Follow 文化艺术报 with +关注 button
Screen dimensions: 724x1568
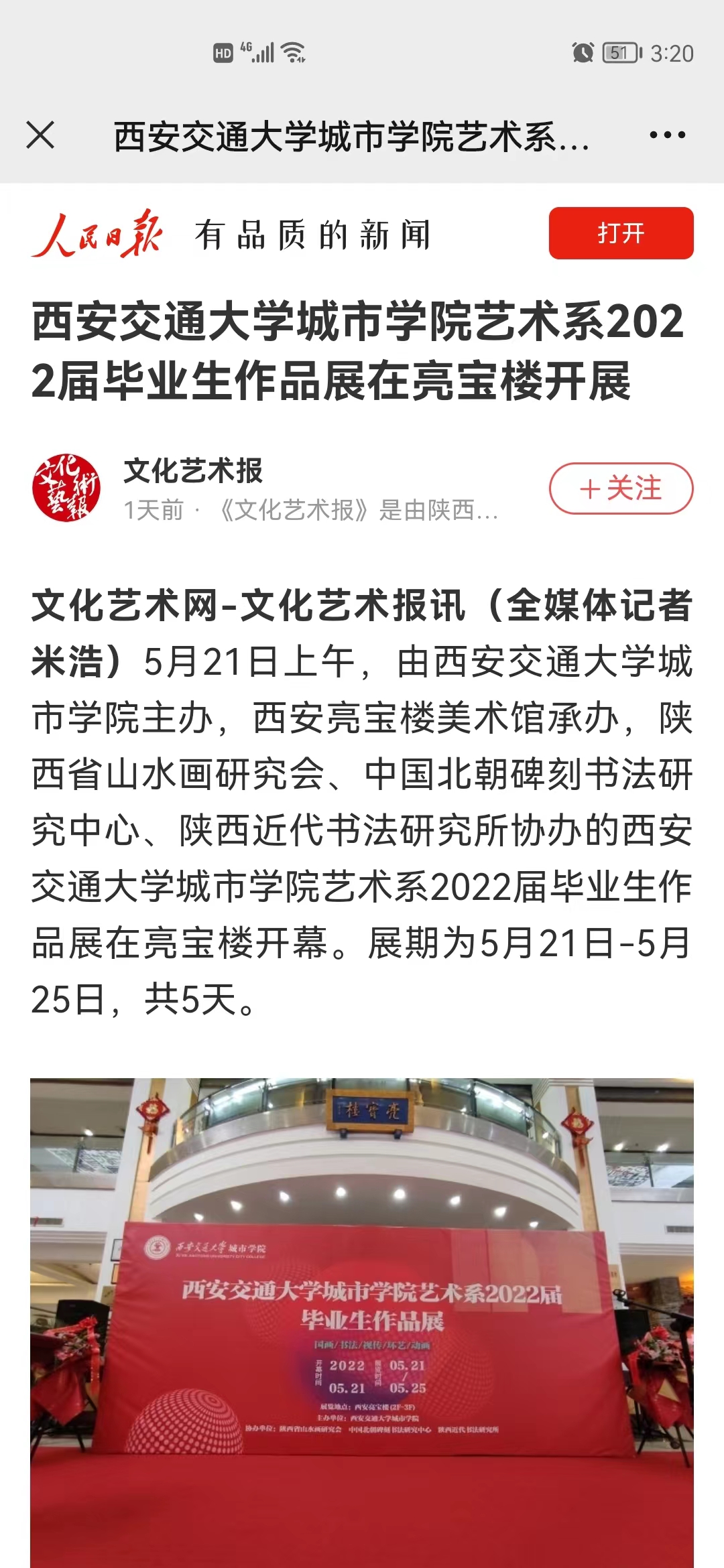[621, 488]
